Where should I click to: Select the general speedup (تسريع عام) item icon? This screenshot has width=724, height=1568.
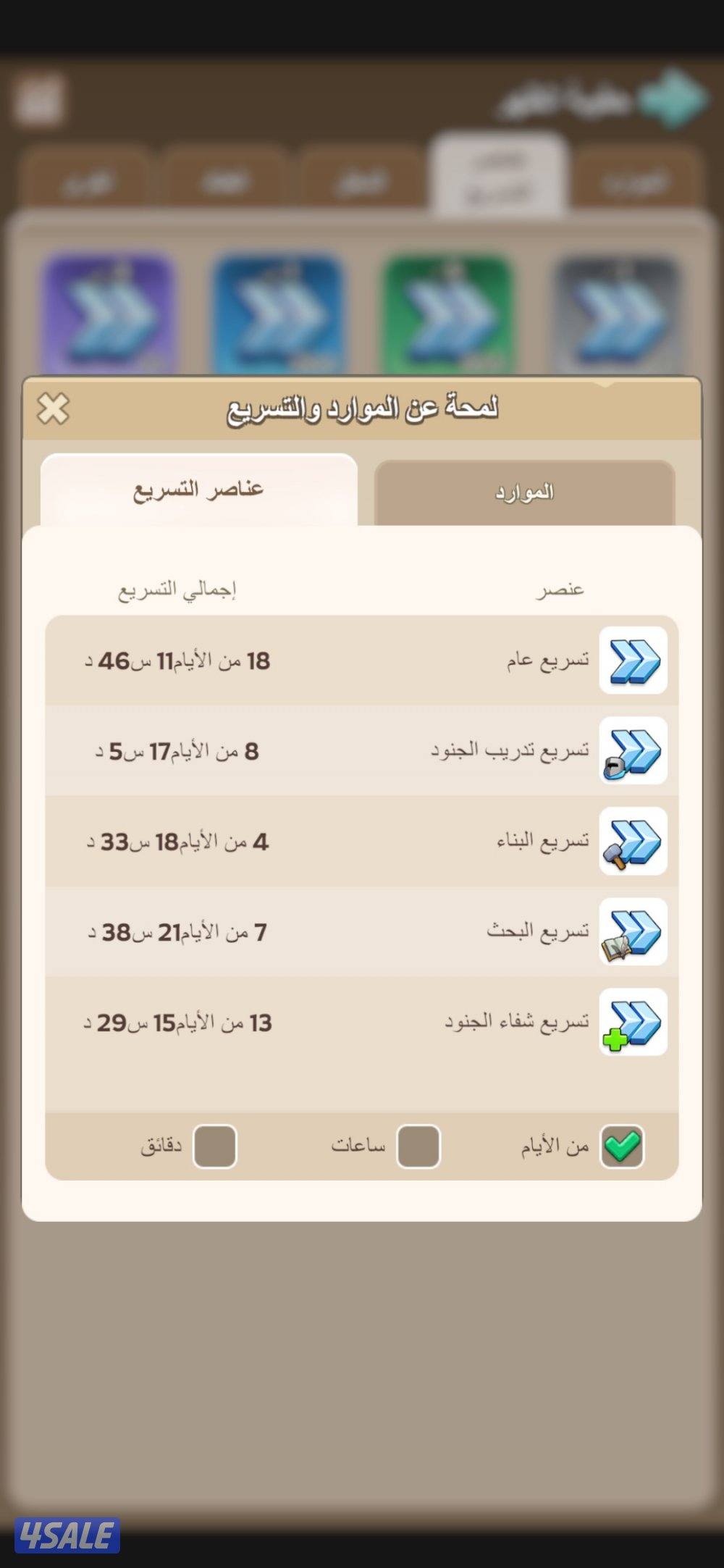633,661
